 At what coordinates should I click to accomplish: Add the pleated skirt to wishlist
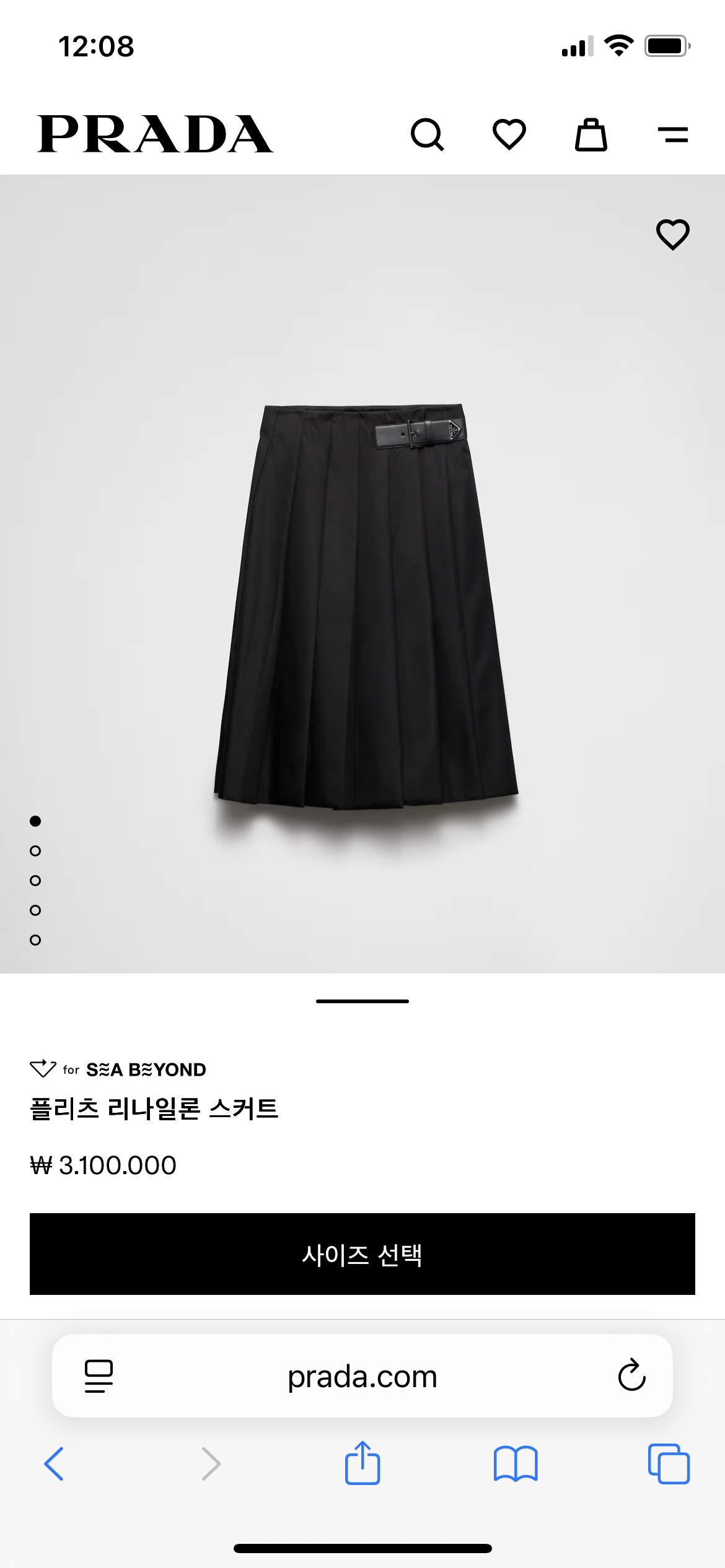coord(672,235)
